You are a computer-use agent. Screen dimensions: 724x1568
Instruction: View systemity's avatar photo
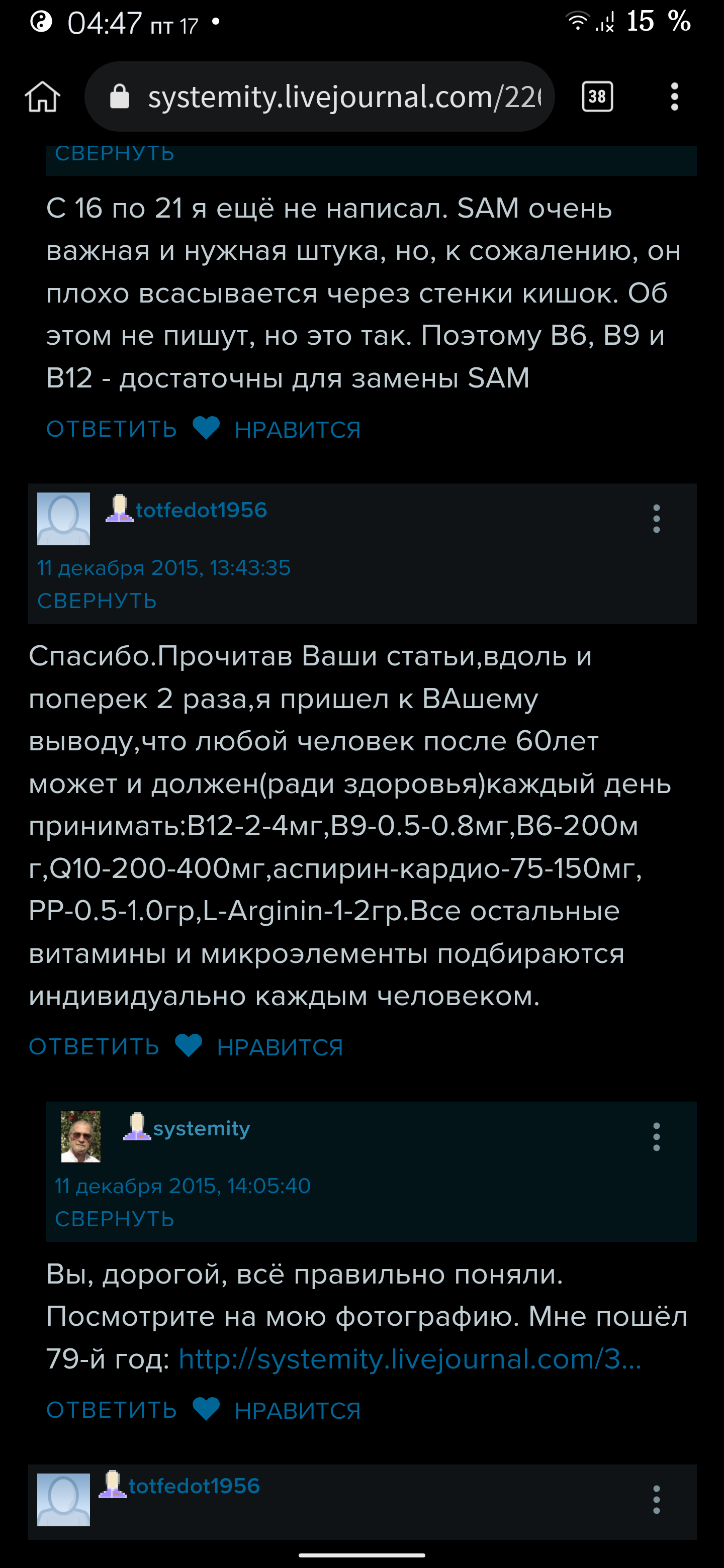point(80,1136)
